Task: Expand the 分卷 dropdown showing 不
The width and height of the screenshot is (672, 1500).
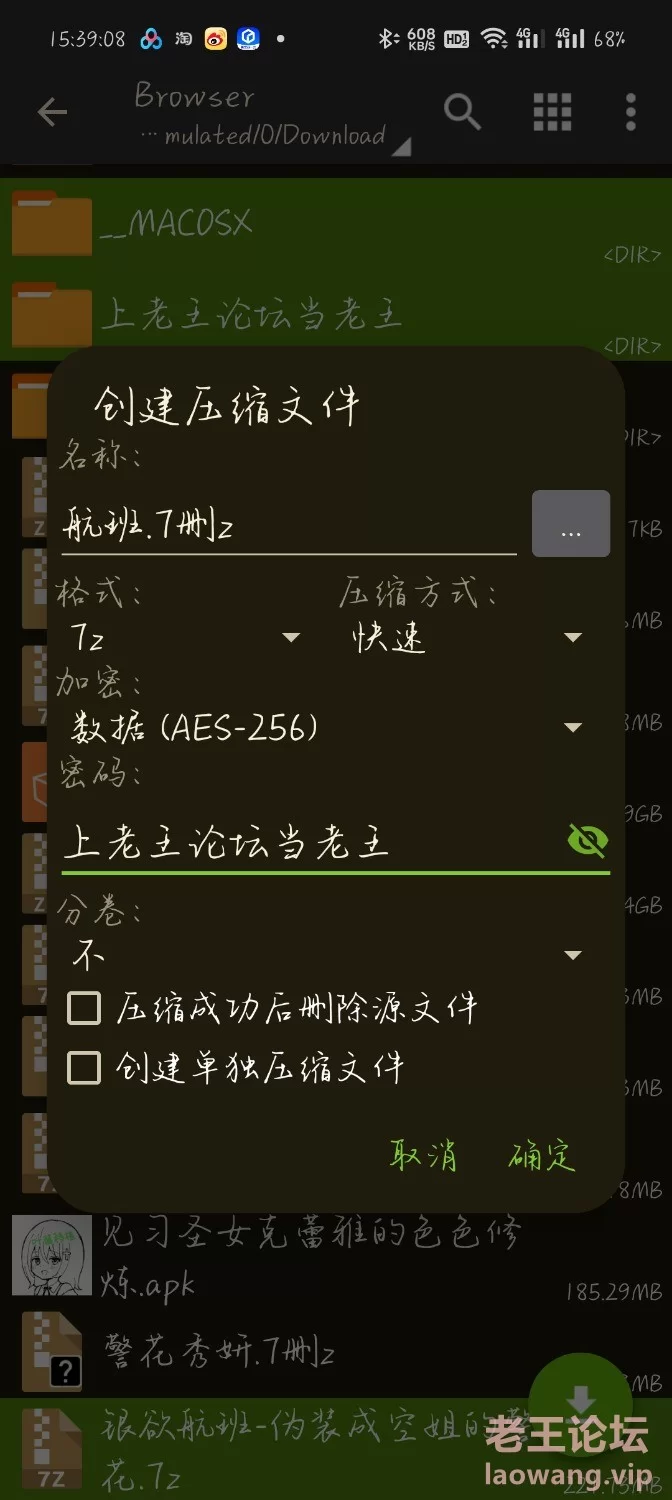Action: click(326, 955)
